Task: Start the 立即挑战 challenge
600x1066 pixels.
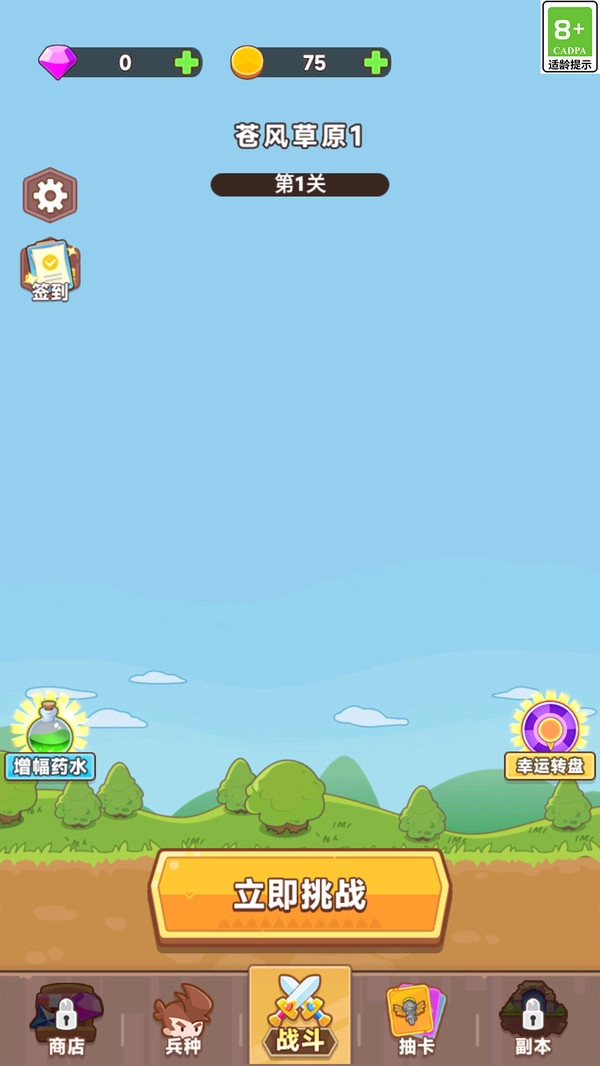Action: (300, 895)
